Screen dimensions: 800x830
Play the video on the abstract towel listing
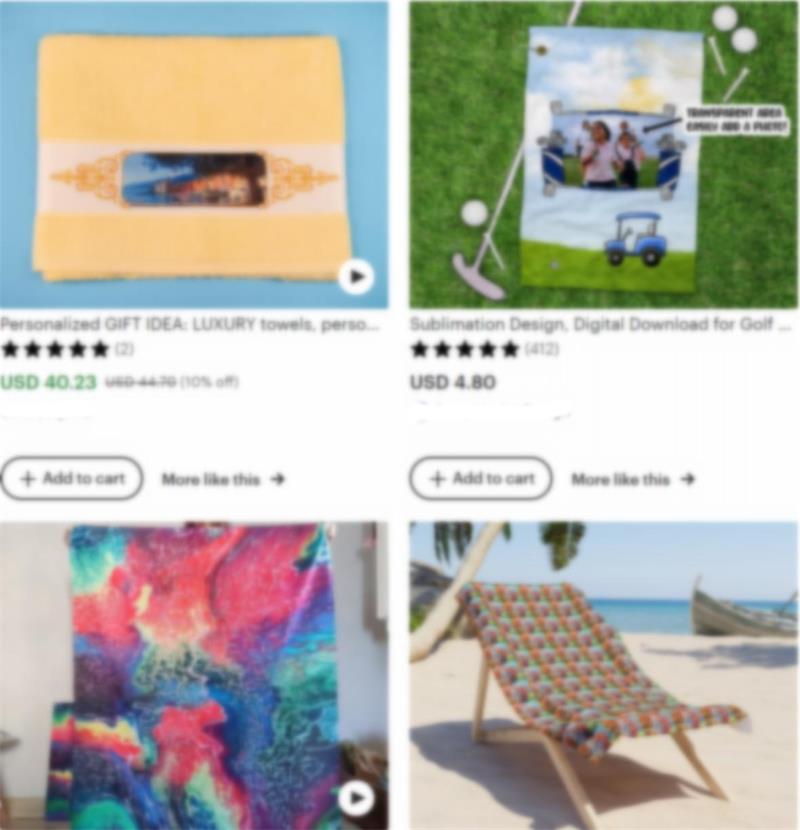pyautogui.click(x=355, y=797)
